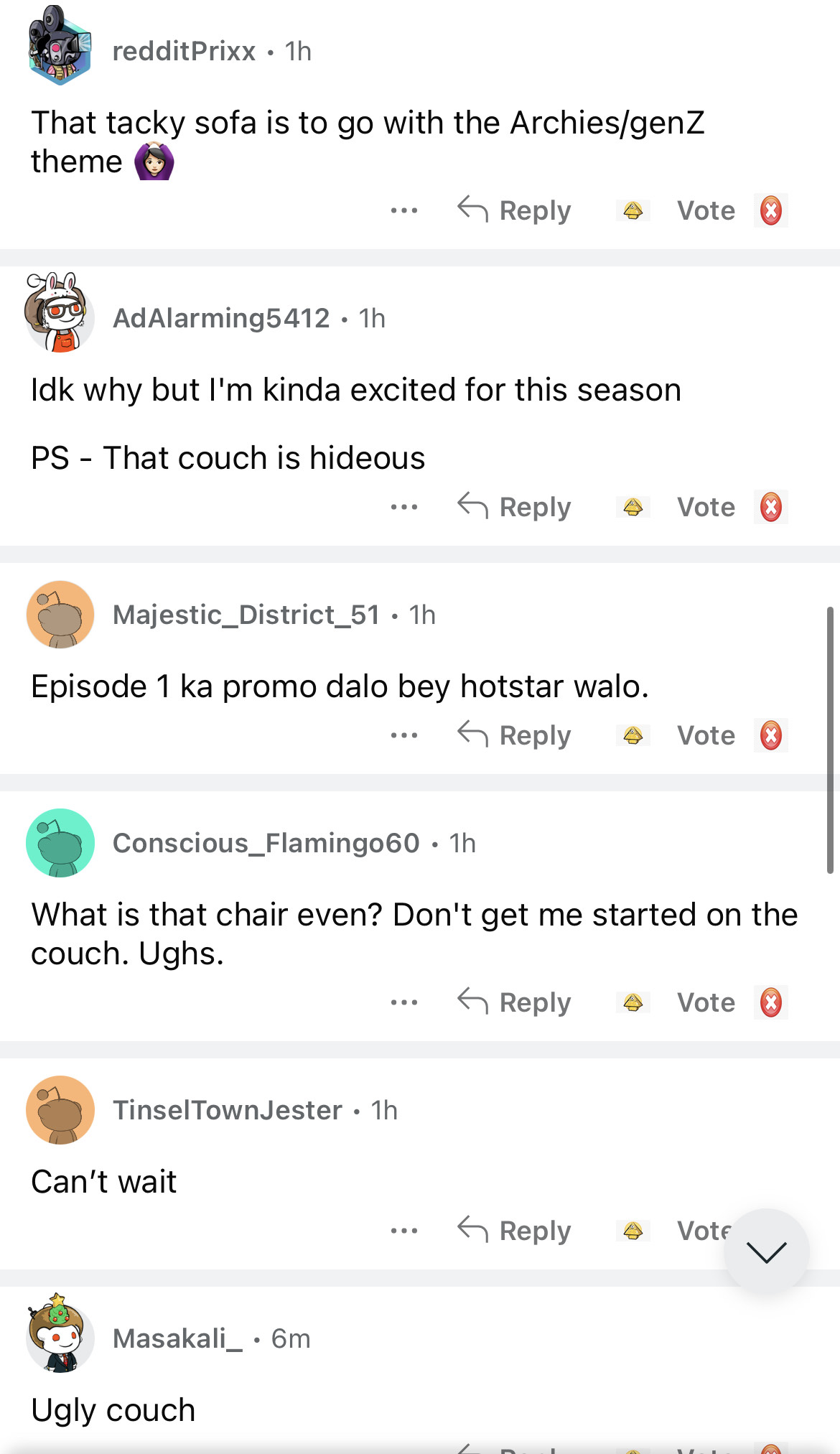Open more options on AdAlarming5412's comment
Image resolution: width=840 pixels, height=1454 pixels.
404,507
